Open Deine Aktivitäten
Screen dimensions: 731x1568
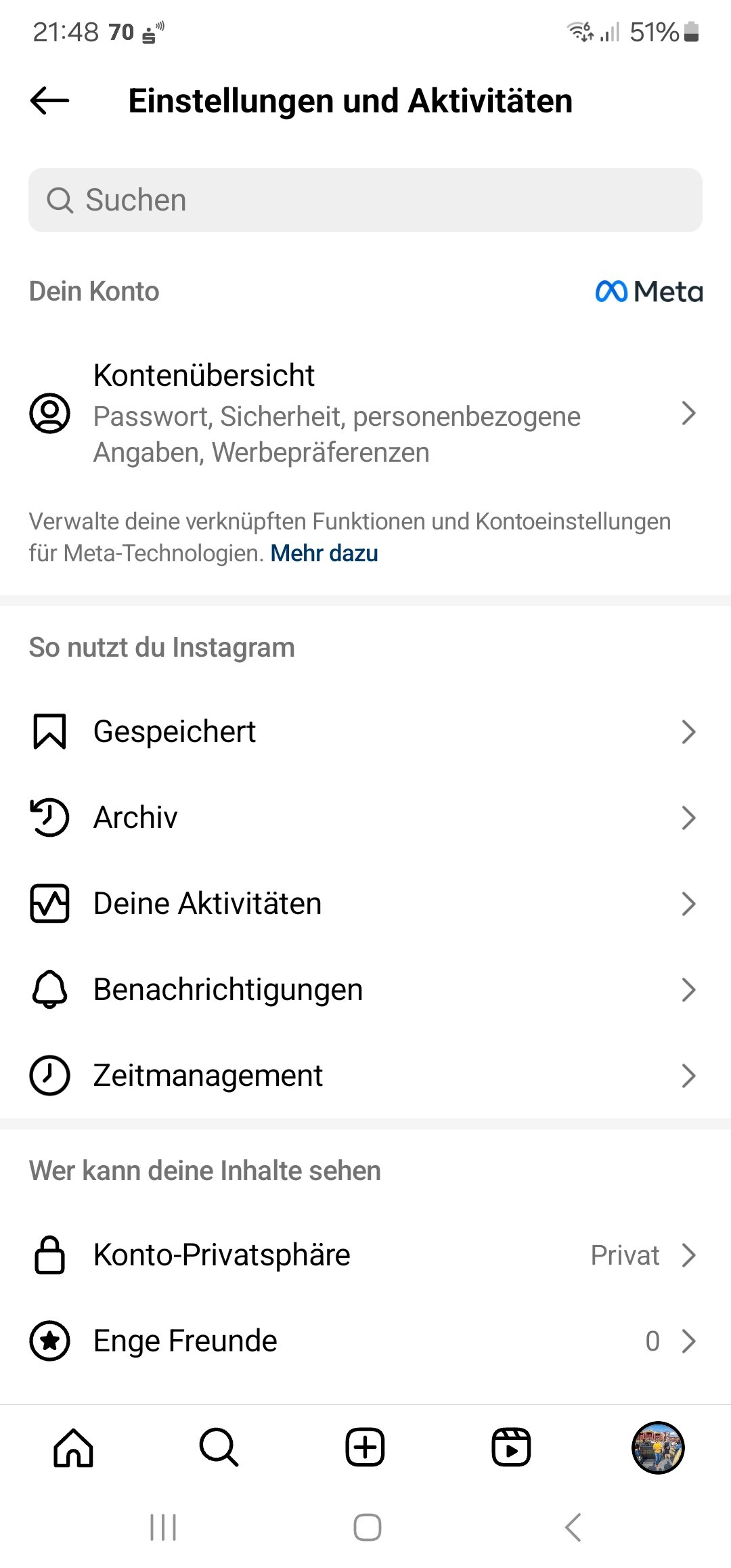pyautogui.click(x=365, y=904)
